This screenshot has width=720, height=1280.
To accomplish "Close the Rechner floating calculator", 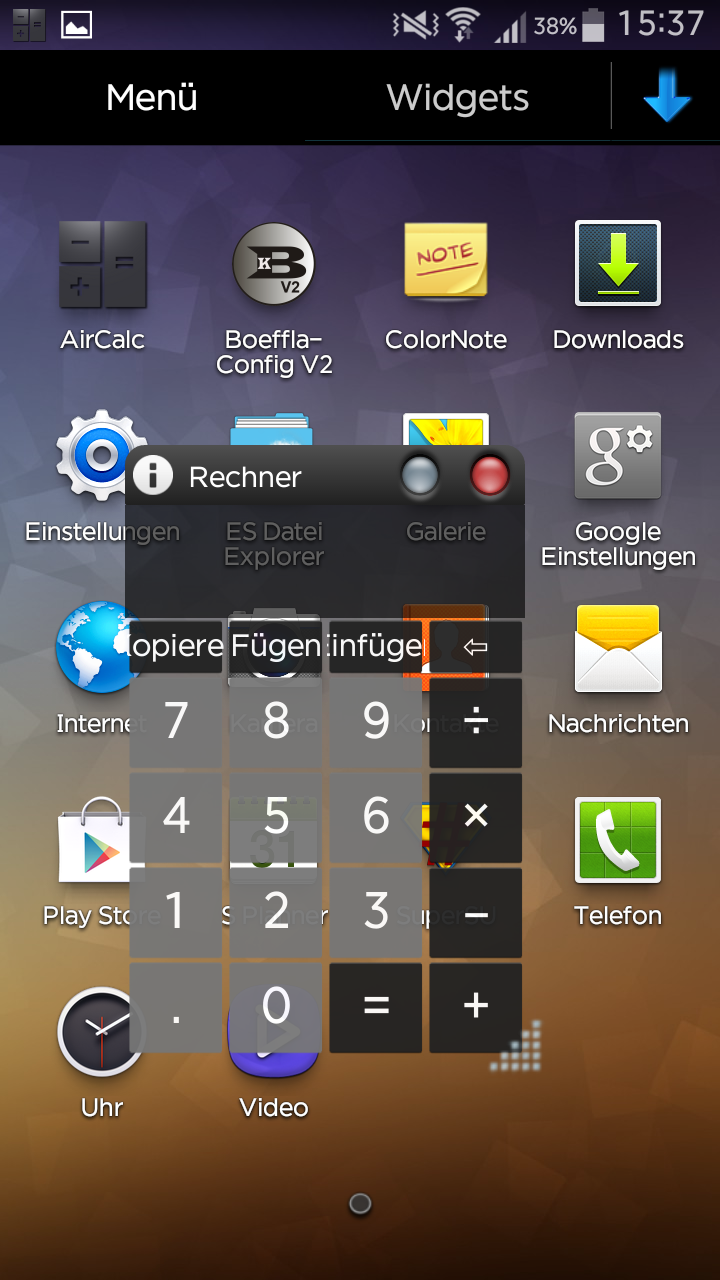I will [490, 477].
